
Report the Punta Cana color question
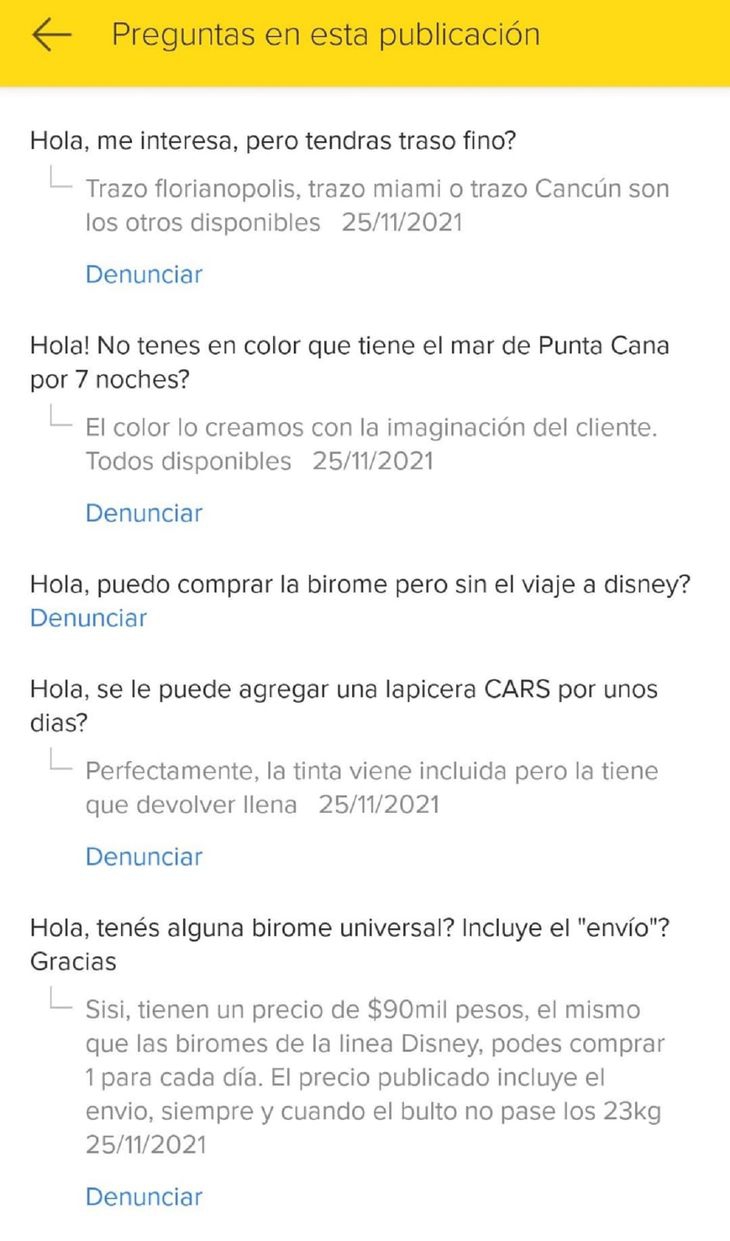point(143,513)
